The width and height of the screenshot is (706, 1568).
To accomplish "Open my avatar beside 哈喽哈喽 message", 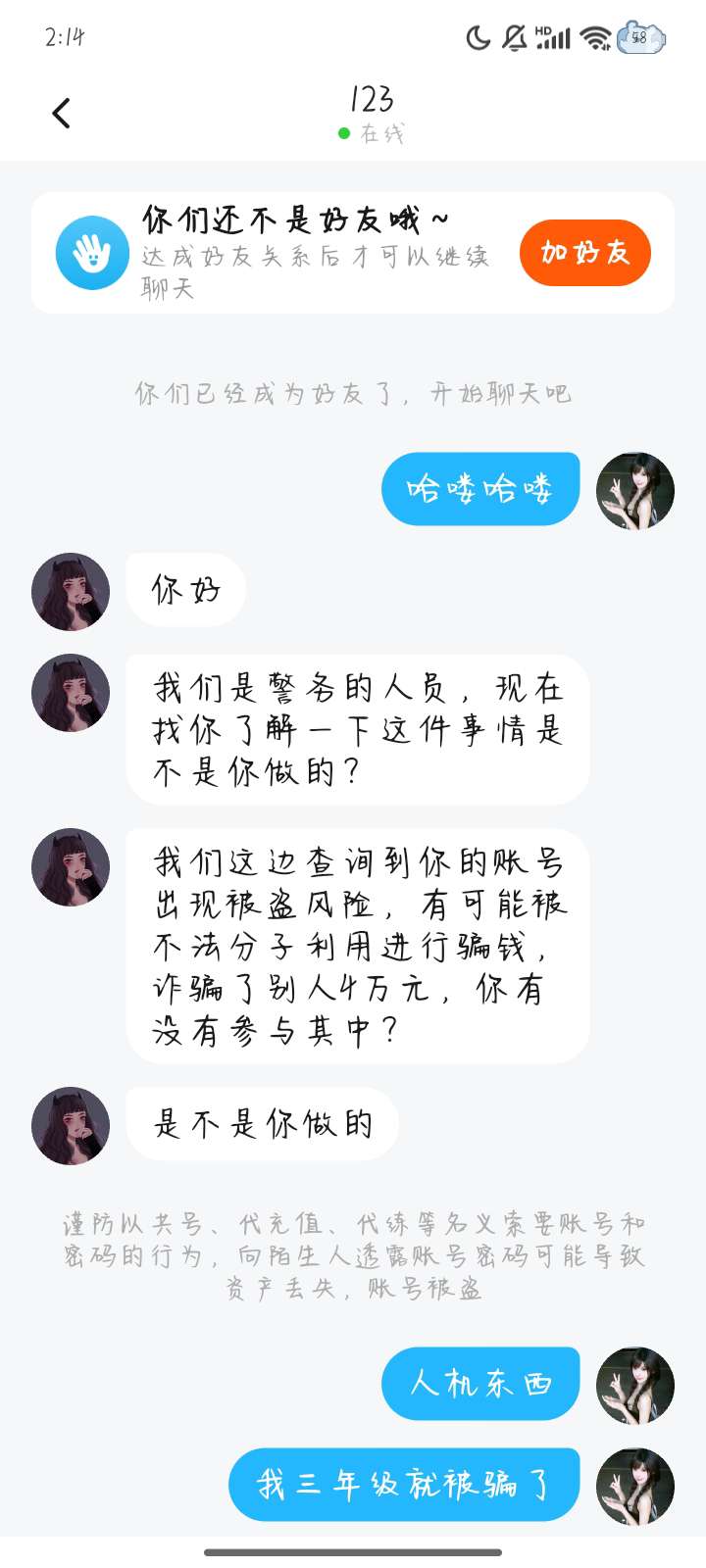I will pos(634,491).
